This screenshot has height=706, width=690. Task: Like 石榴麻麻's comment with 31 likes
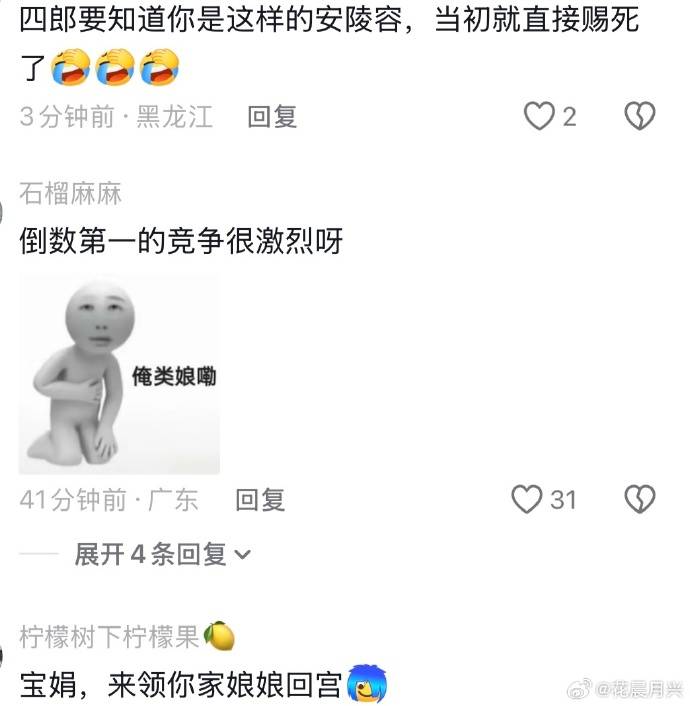pyautogui.click(x=527, y=499)
